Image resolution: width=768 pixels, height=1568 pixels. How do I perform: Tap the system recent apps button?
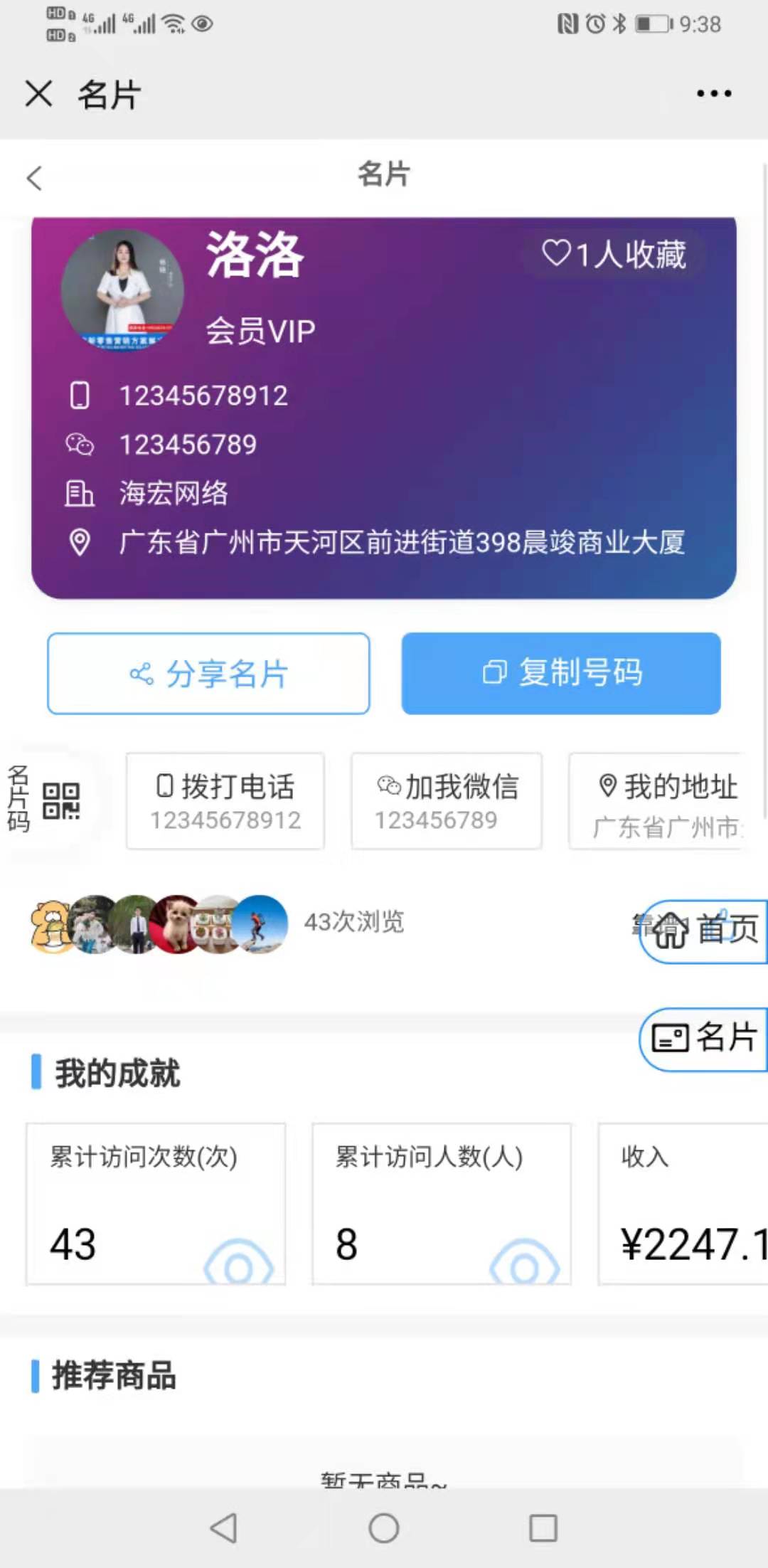point(543,1527)
